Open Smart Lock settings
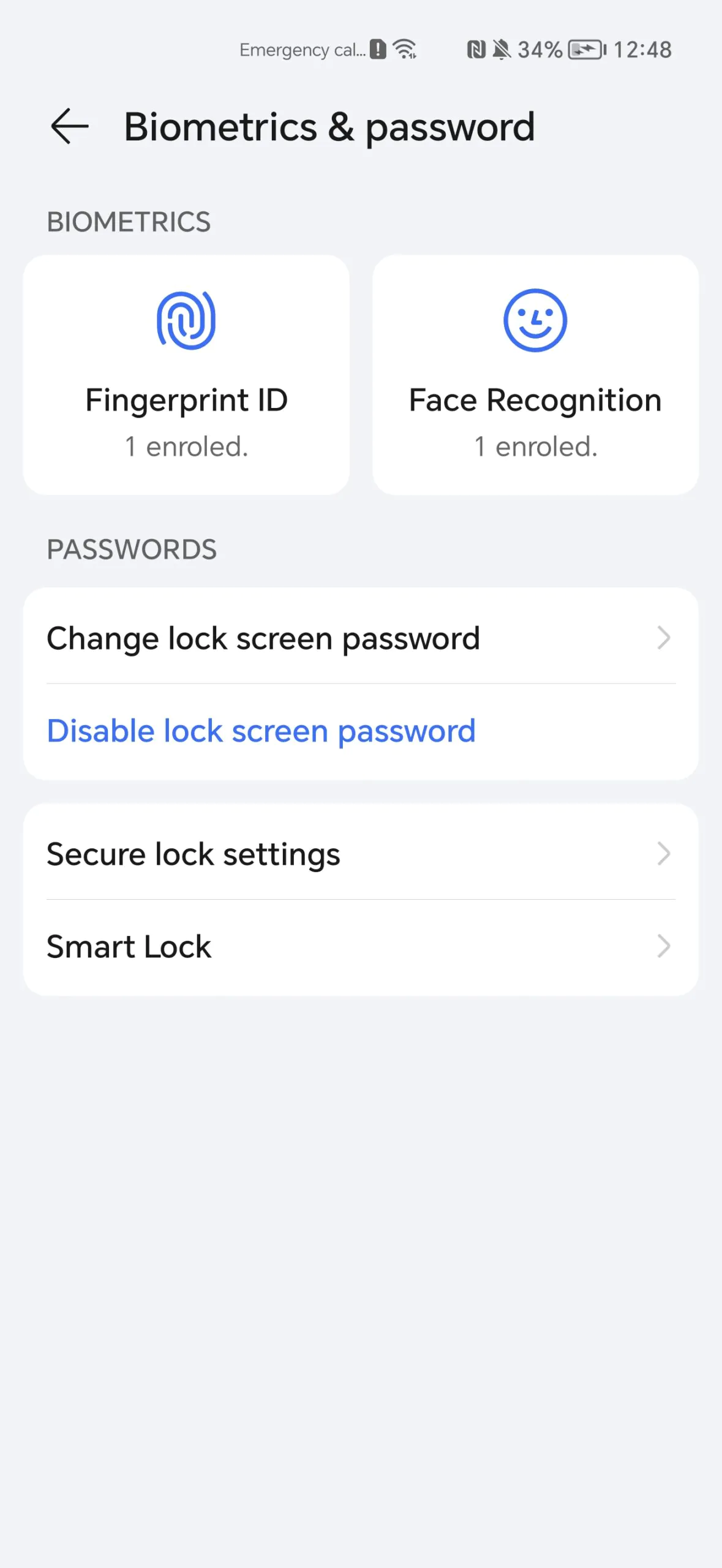This screenshot has width=722, height=1568. [361, 946]
